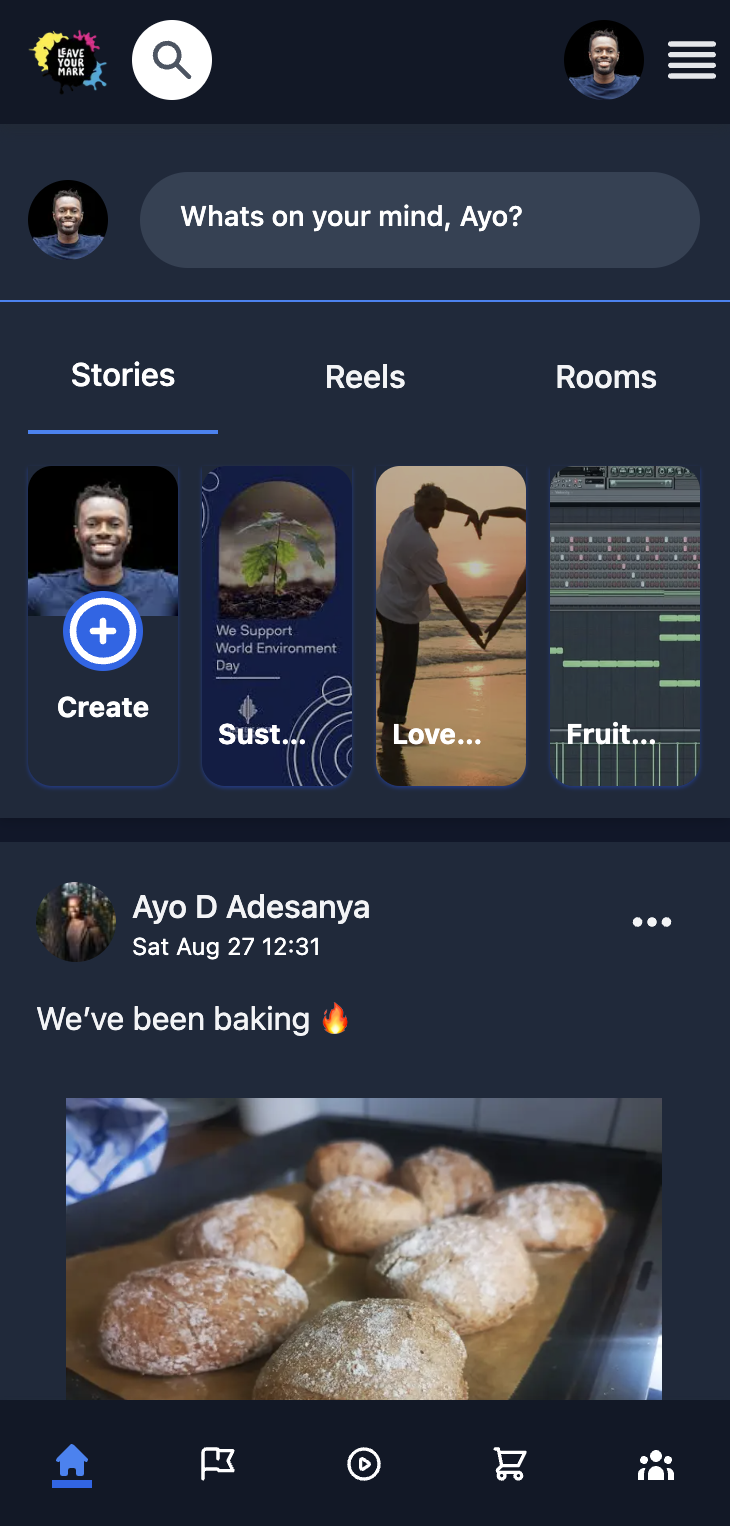Open the shopping cart tab
730x1526 pixels.
[x=510, y=1464]
